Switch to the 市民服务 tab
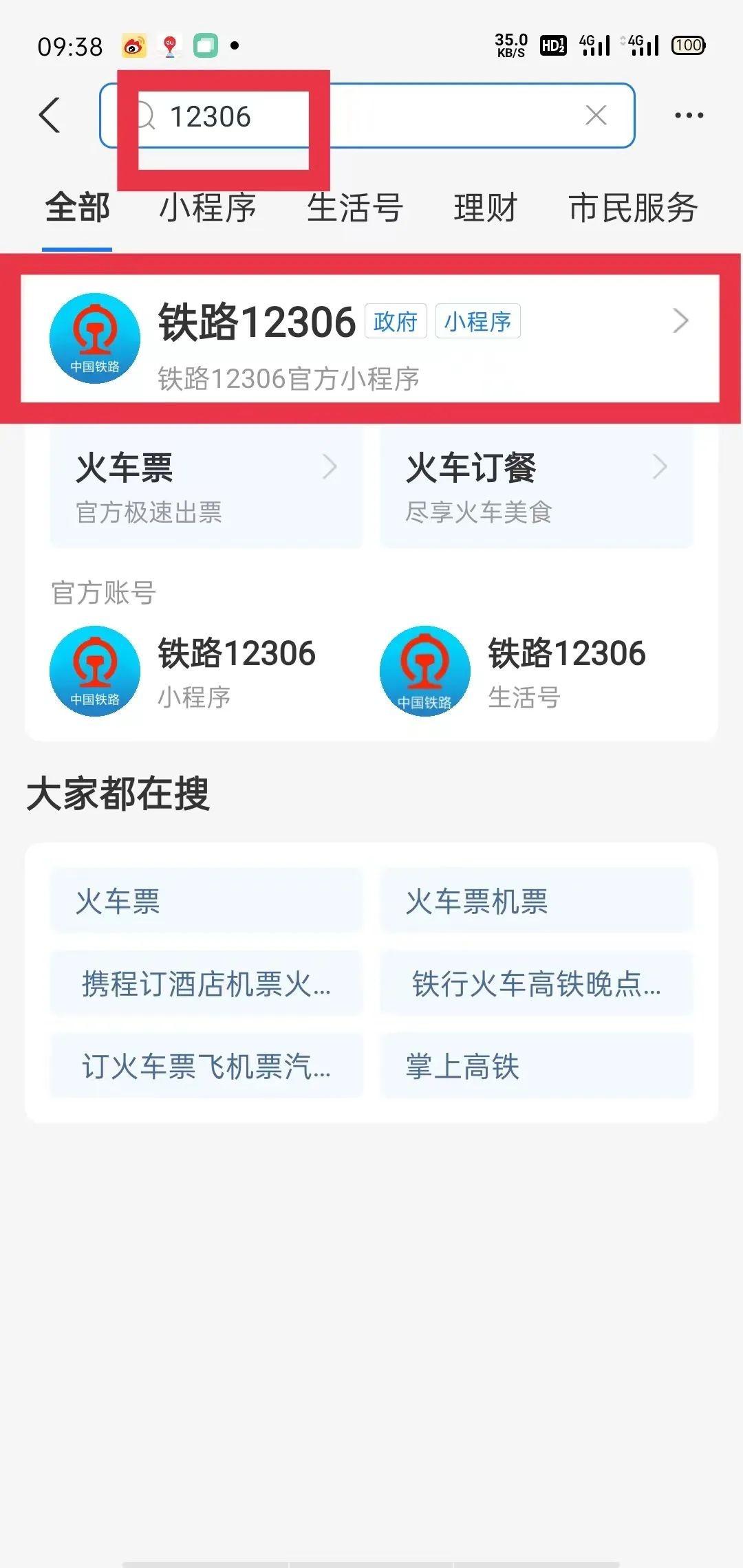 pos(633,208)
